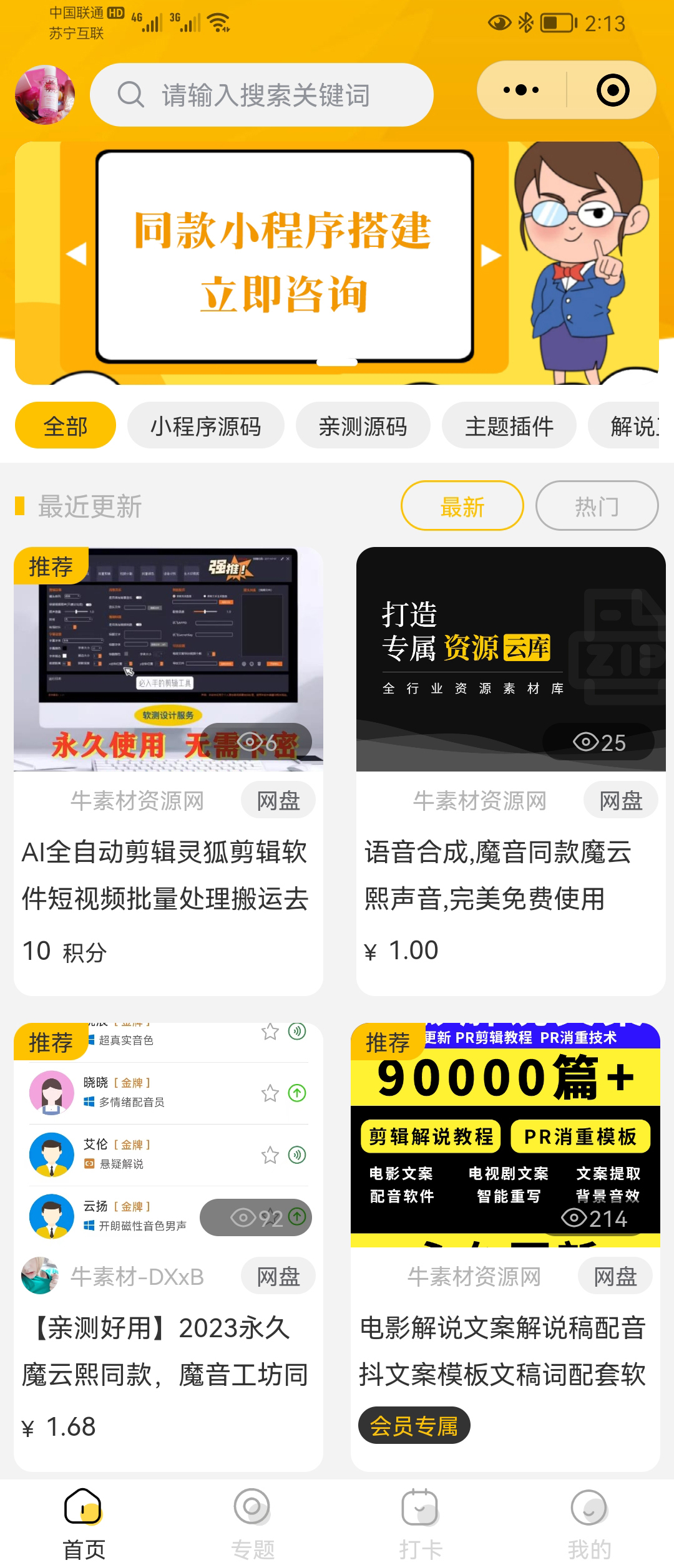Select the 全部 category chip
This screenshot has height=1568, width=674.
pos(66,426)
